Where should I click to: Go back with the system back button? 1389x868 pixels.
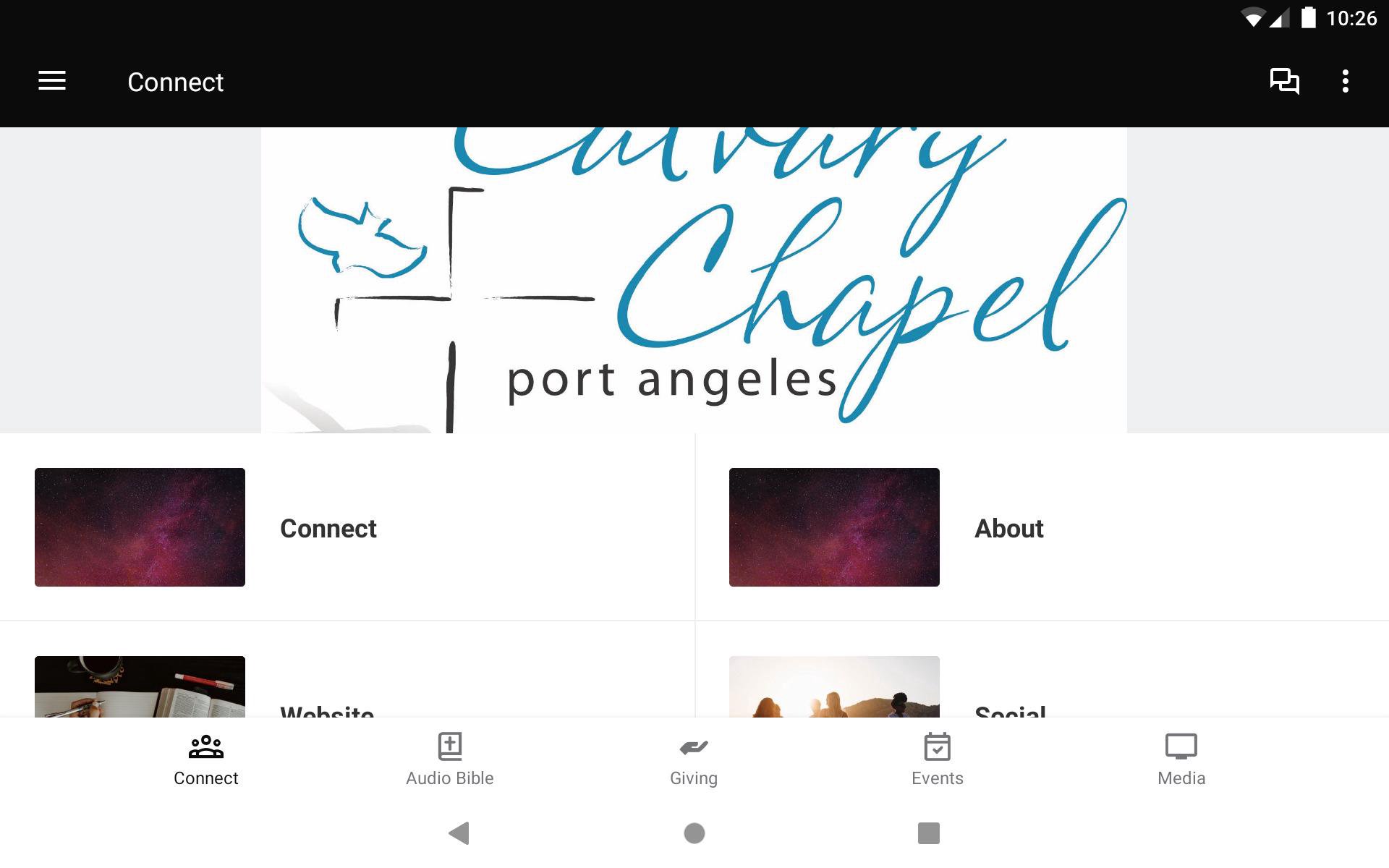(x=459, y=833)
